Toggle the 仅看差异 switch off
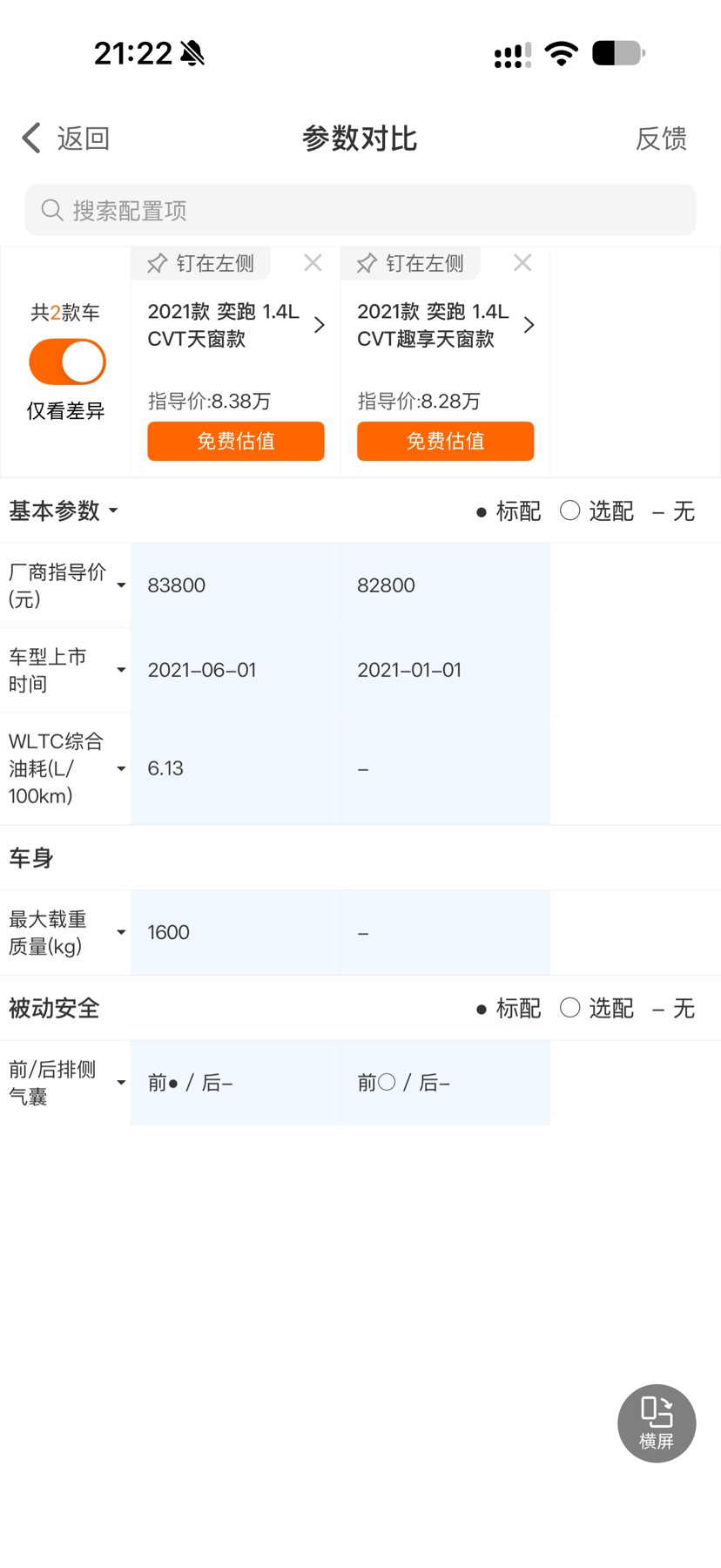The image size is (721, 1568). click(x=67, y=362)
